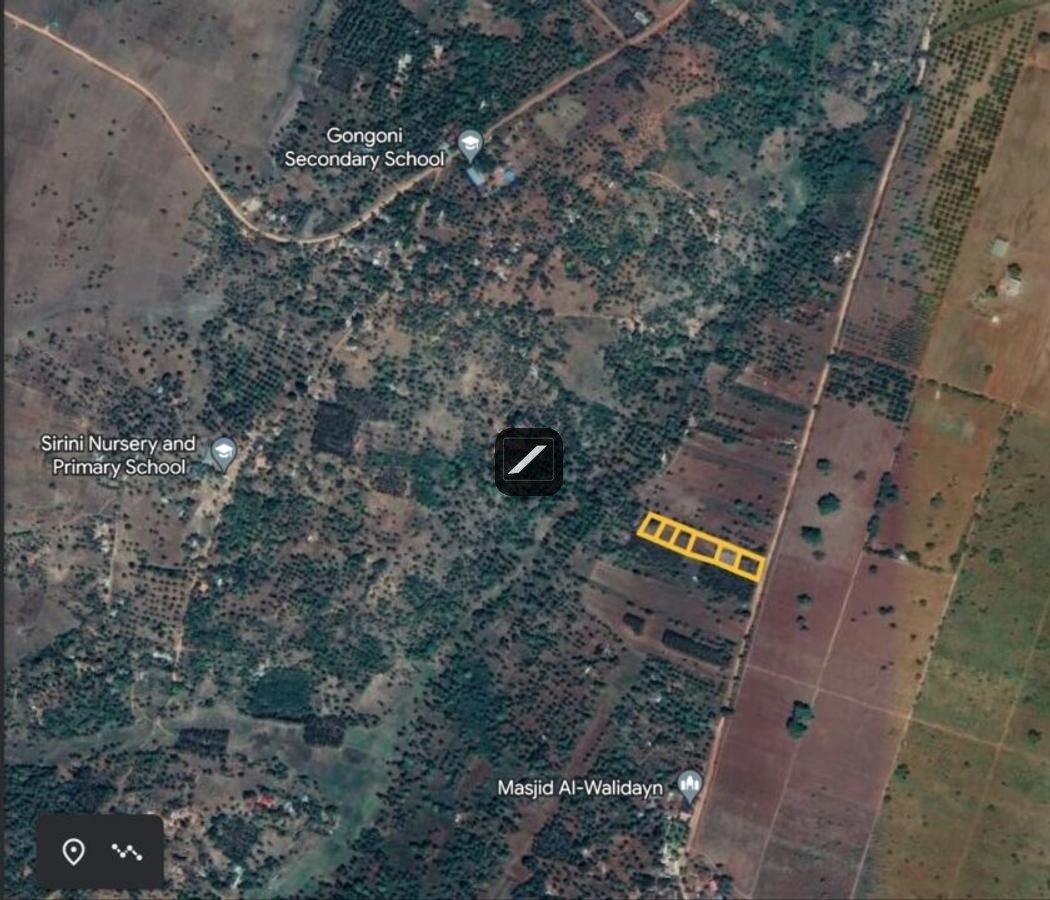Select the draw path tool
The width and height of the screenshot is (1050, 900).
(127, 852)
